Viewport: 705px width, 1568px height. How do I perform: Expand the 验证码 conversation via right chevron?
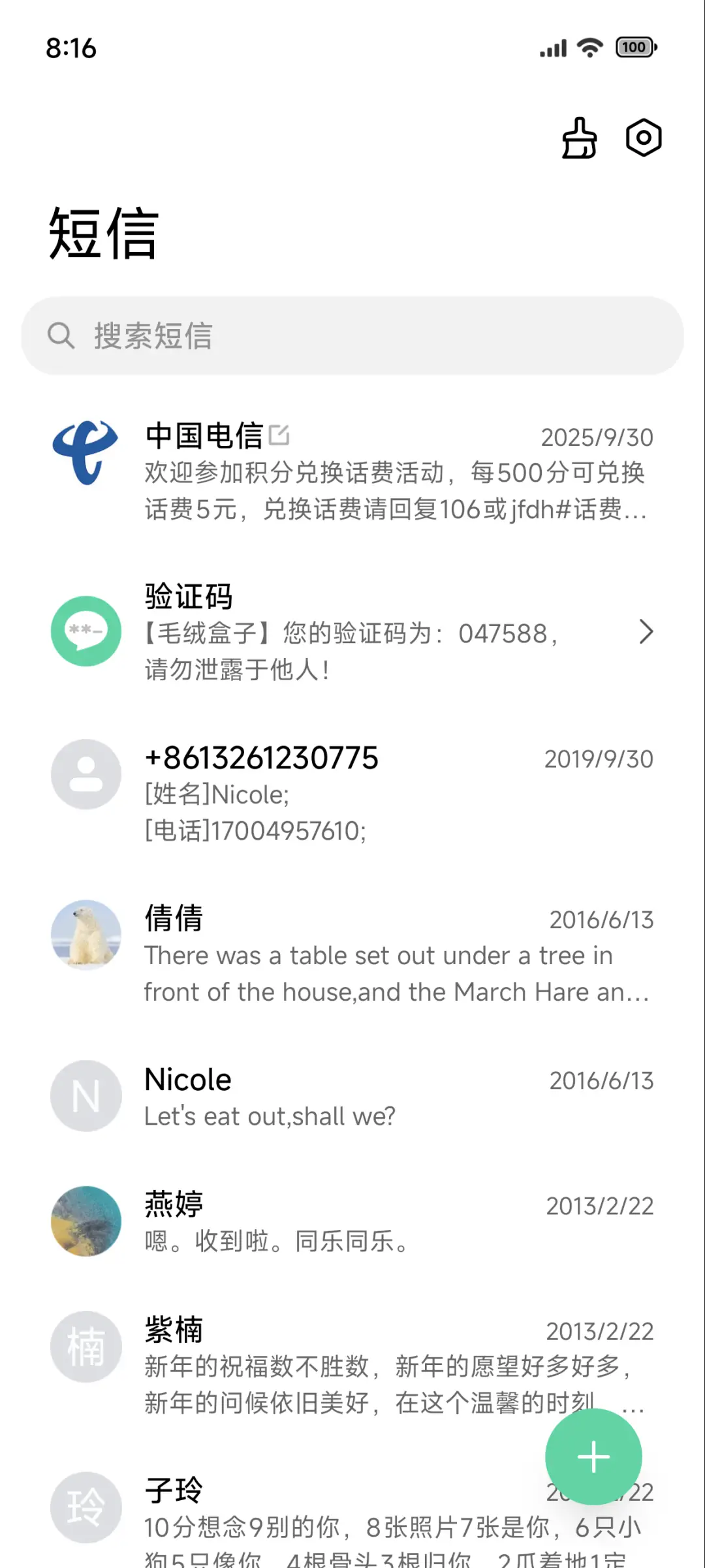point(646,632)
